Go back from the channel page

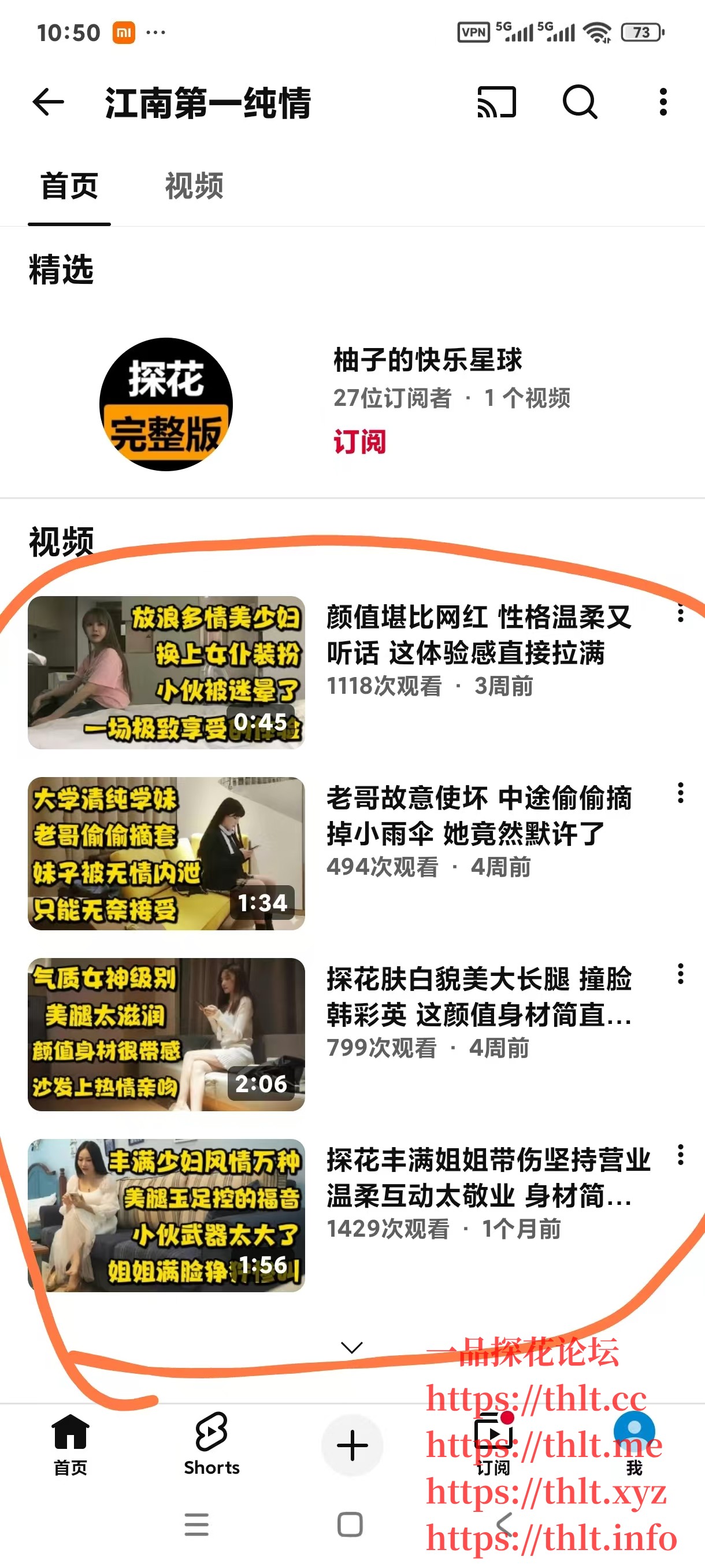point(48,102)
